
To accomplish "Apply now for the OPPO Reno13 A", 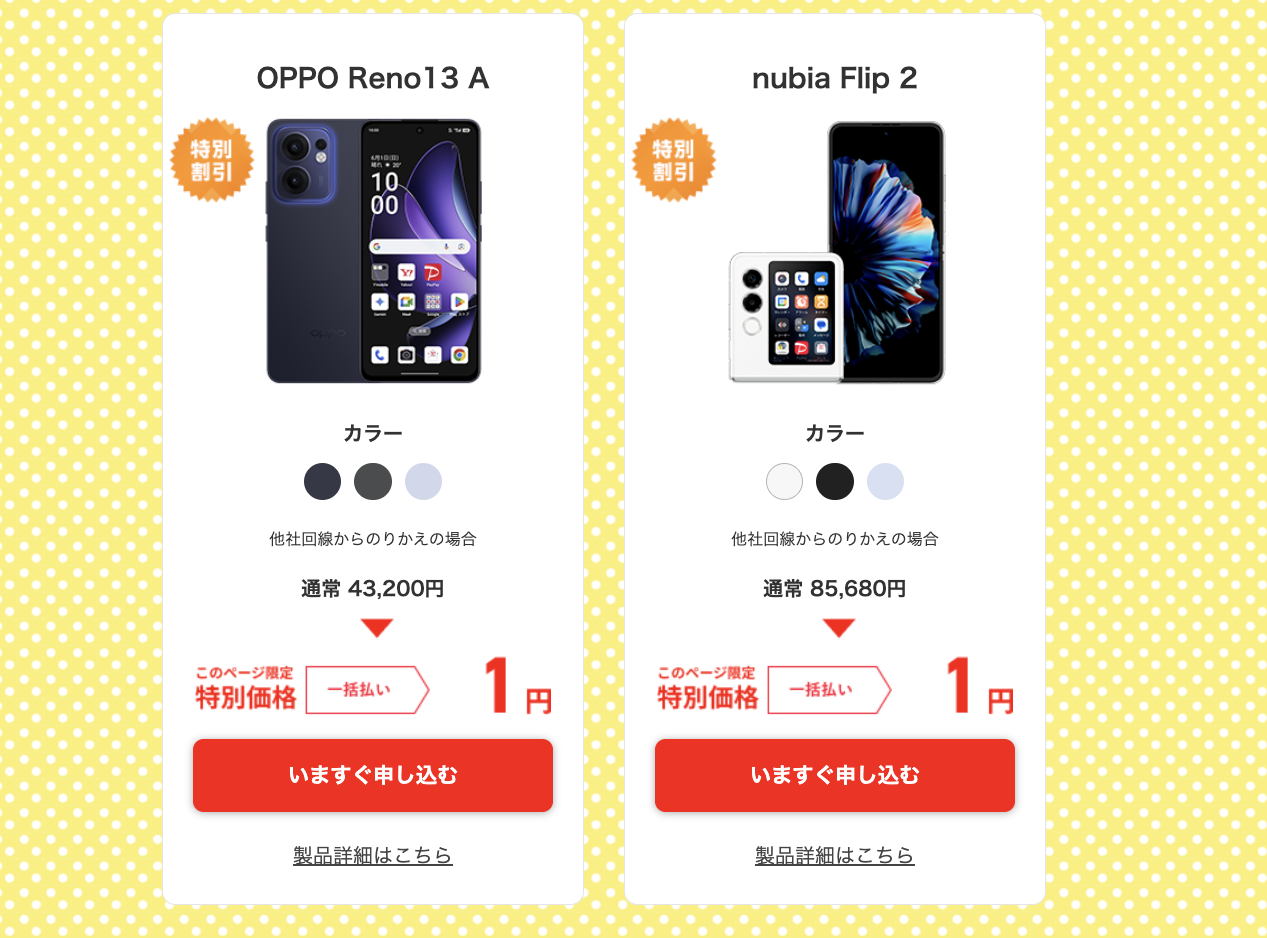I will pyautogui.click(x=372, y=775).
